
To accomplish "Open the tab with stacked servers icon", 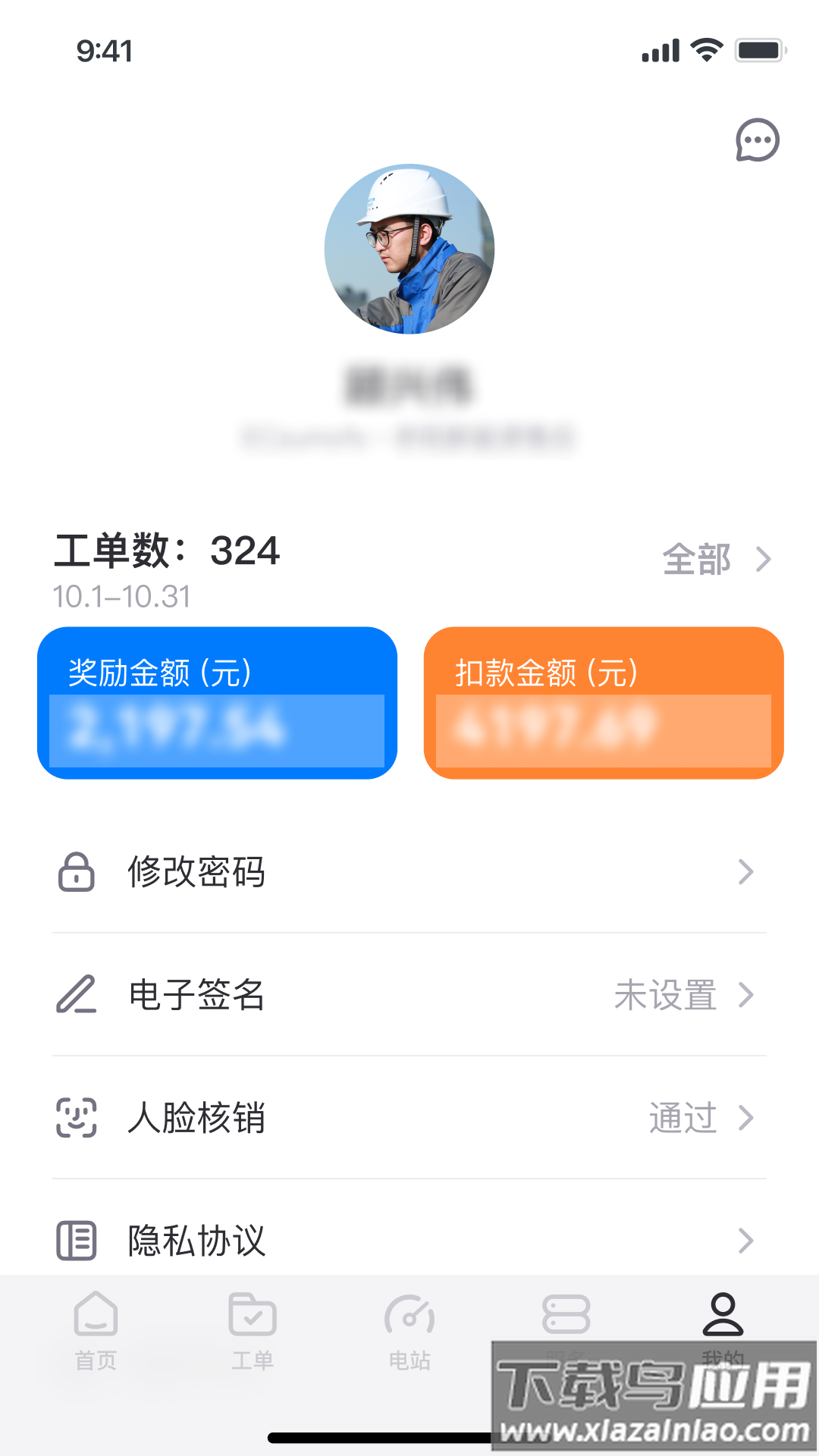I will (x=566, y=1316).
